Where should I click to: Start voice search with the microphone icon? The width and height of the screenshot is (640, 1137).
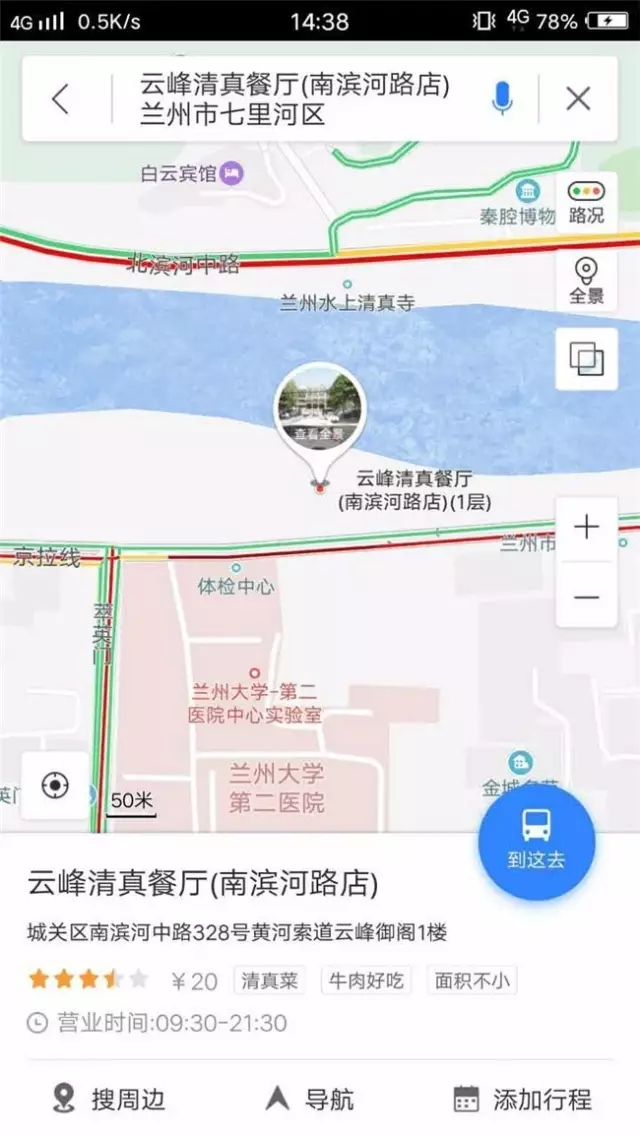(x=502, y=99)
